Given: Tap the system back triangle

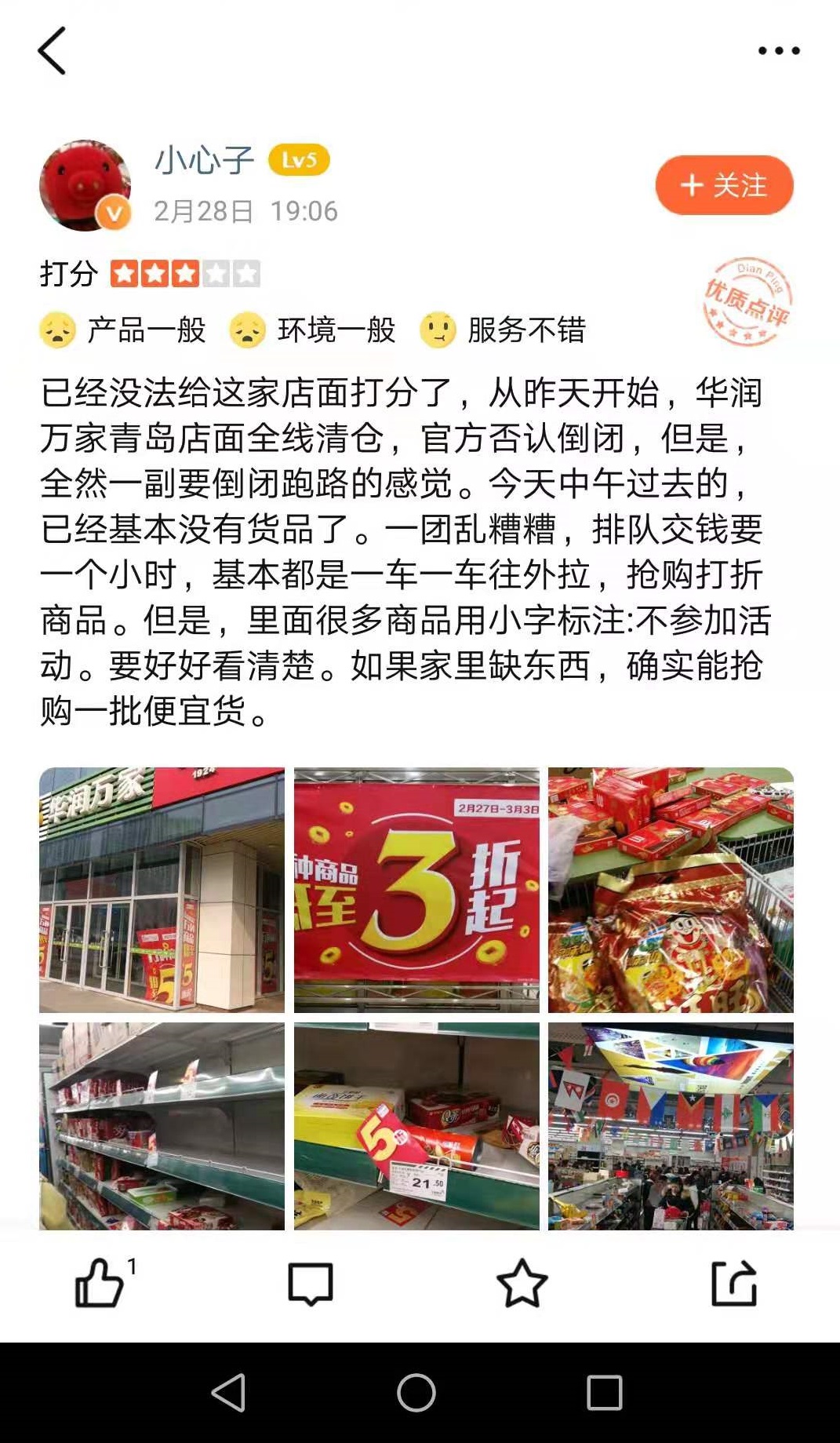Looking at the screenshot, I should point(229,1393).
